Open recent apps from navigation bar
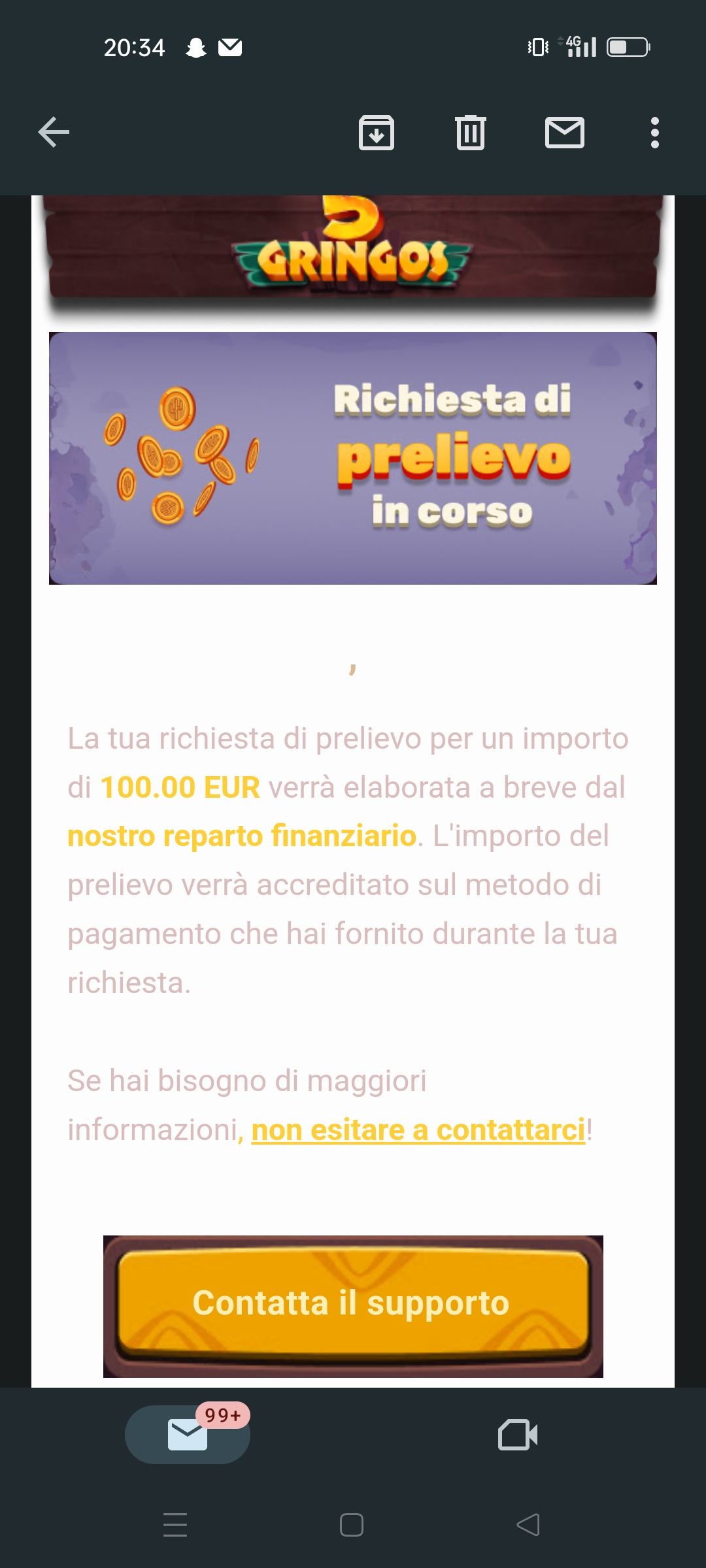The height and width of the screenshot is (1568, 706). [175, 1525]
